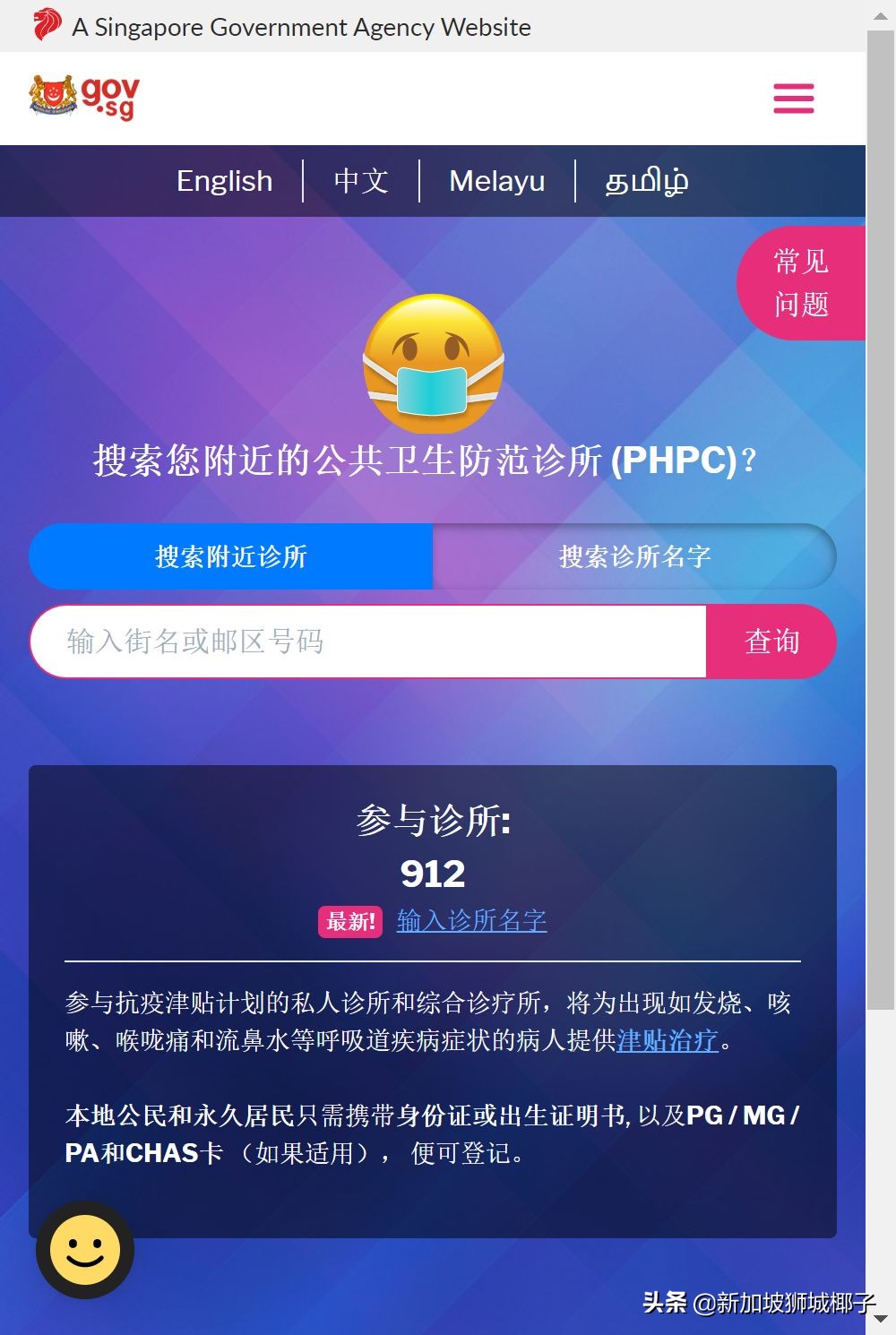
Task: Toggle the 常见问题 panel open
Action: [x=798, y=282]
